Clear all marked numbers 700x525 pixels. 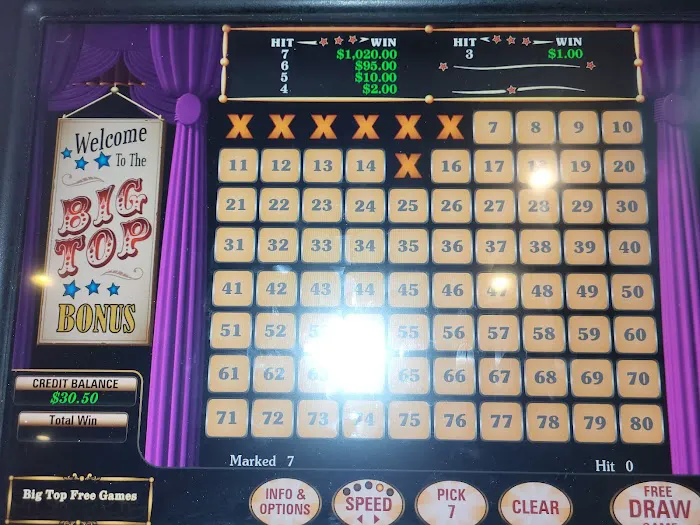point(535,505)
